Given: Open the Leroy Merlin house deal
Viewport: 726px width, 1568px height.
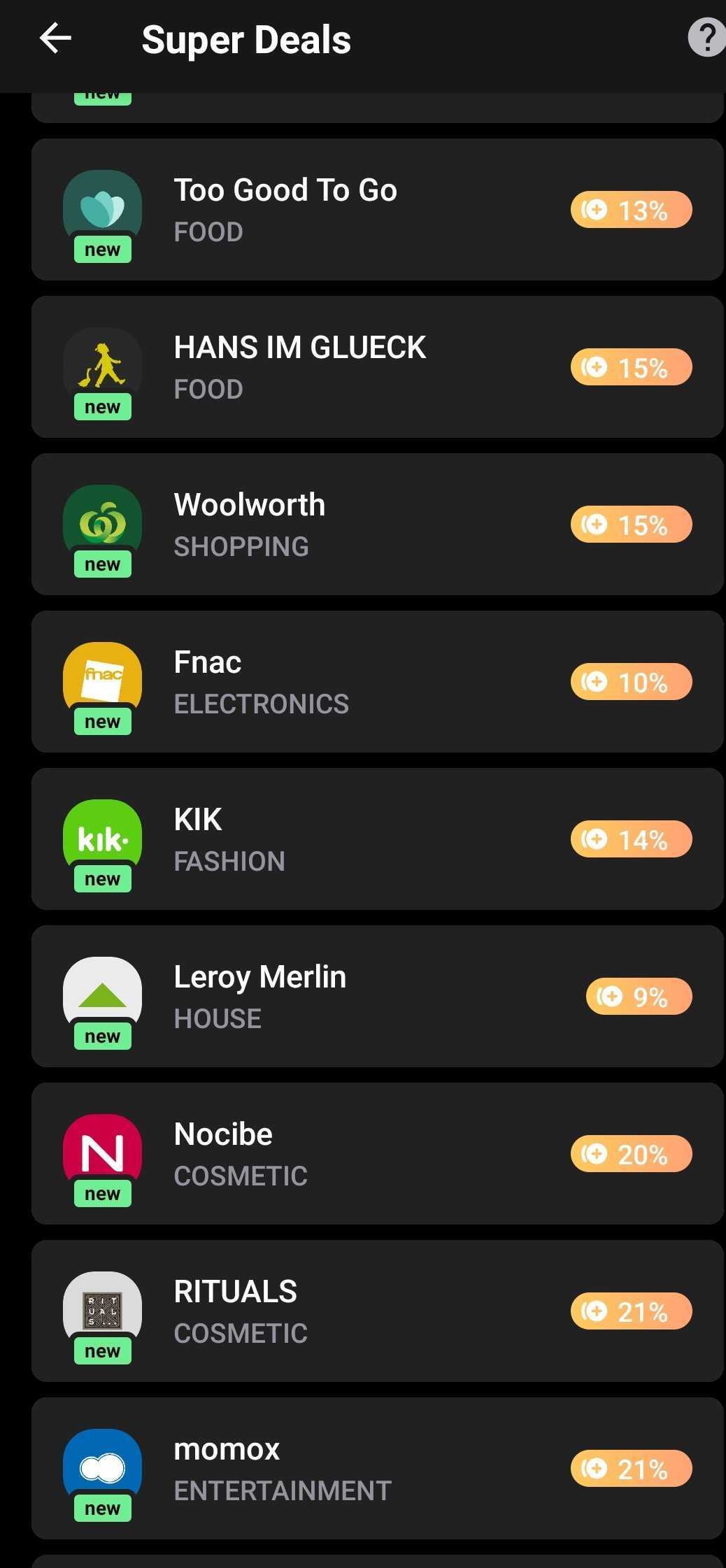Looking at the screenshot, I should click(x=377, y=997).
